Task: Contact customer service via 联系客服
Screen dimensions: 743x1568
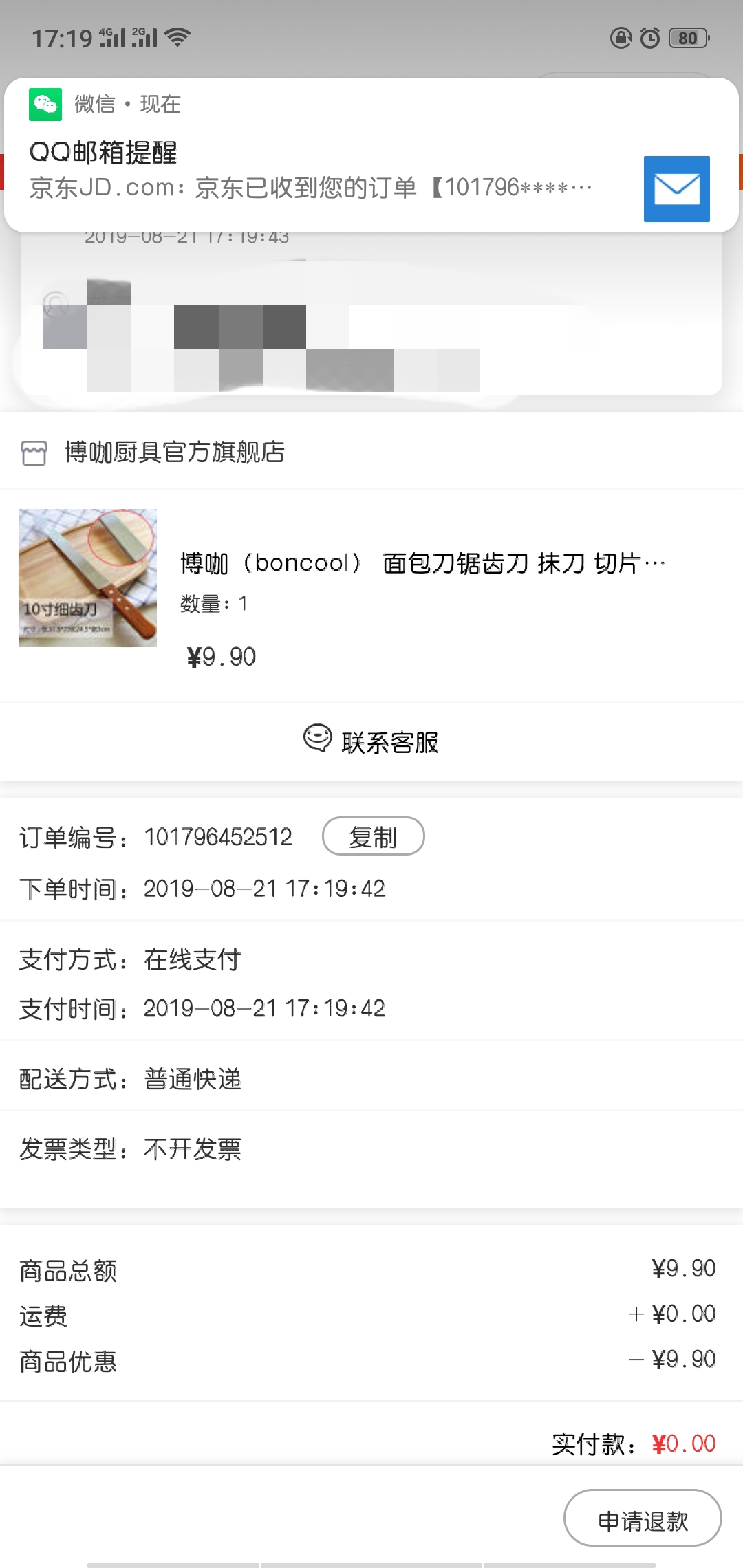Action: 371,741
